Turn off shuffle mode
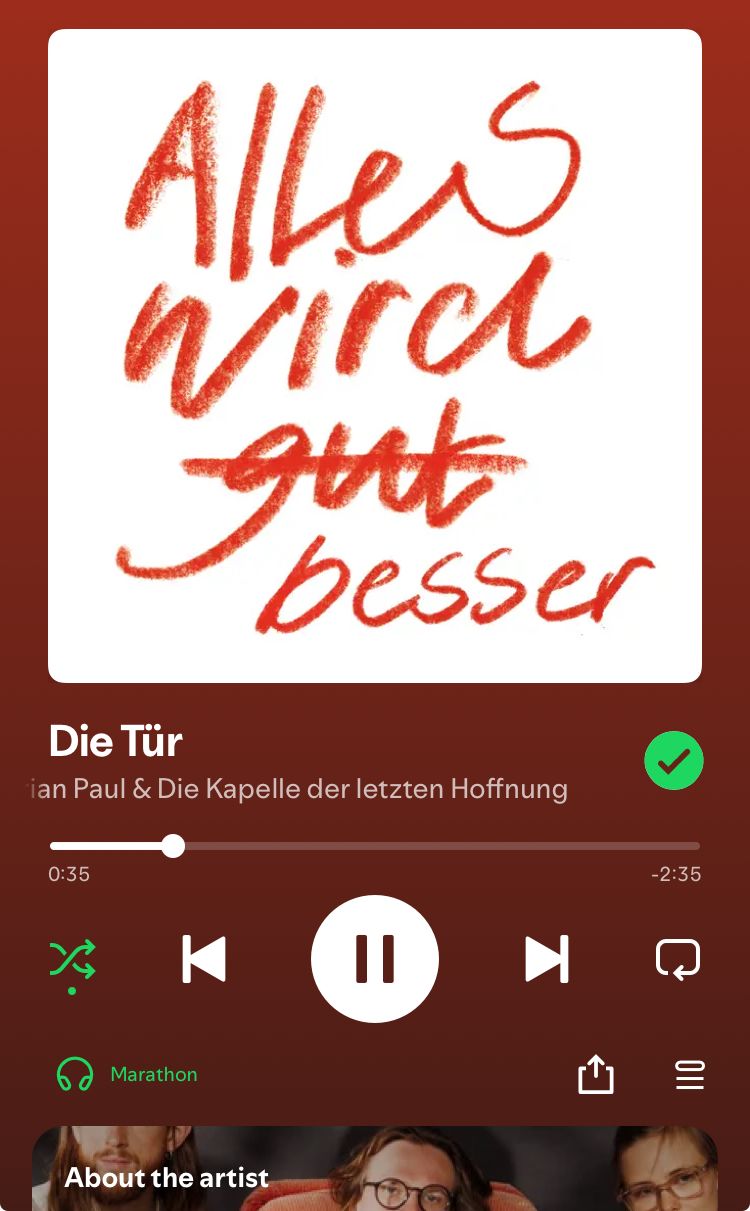 coord(73,960)
